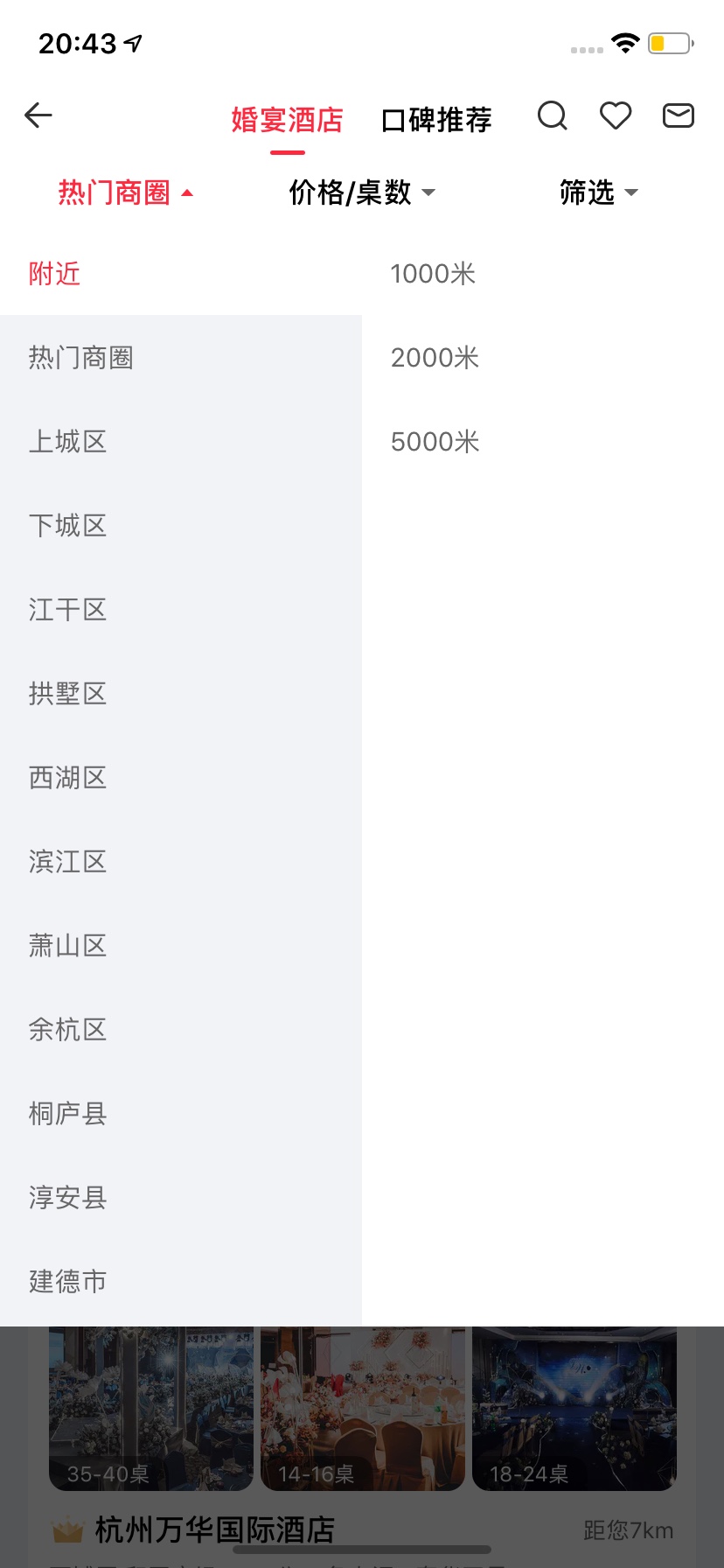Select 建德市 in the area list

pos(67,1282)
